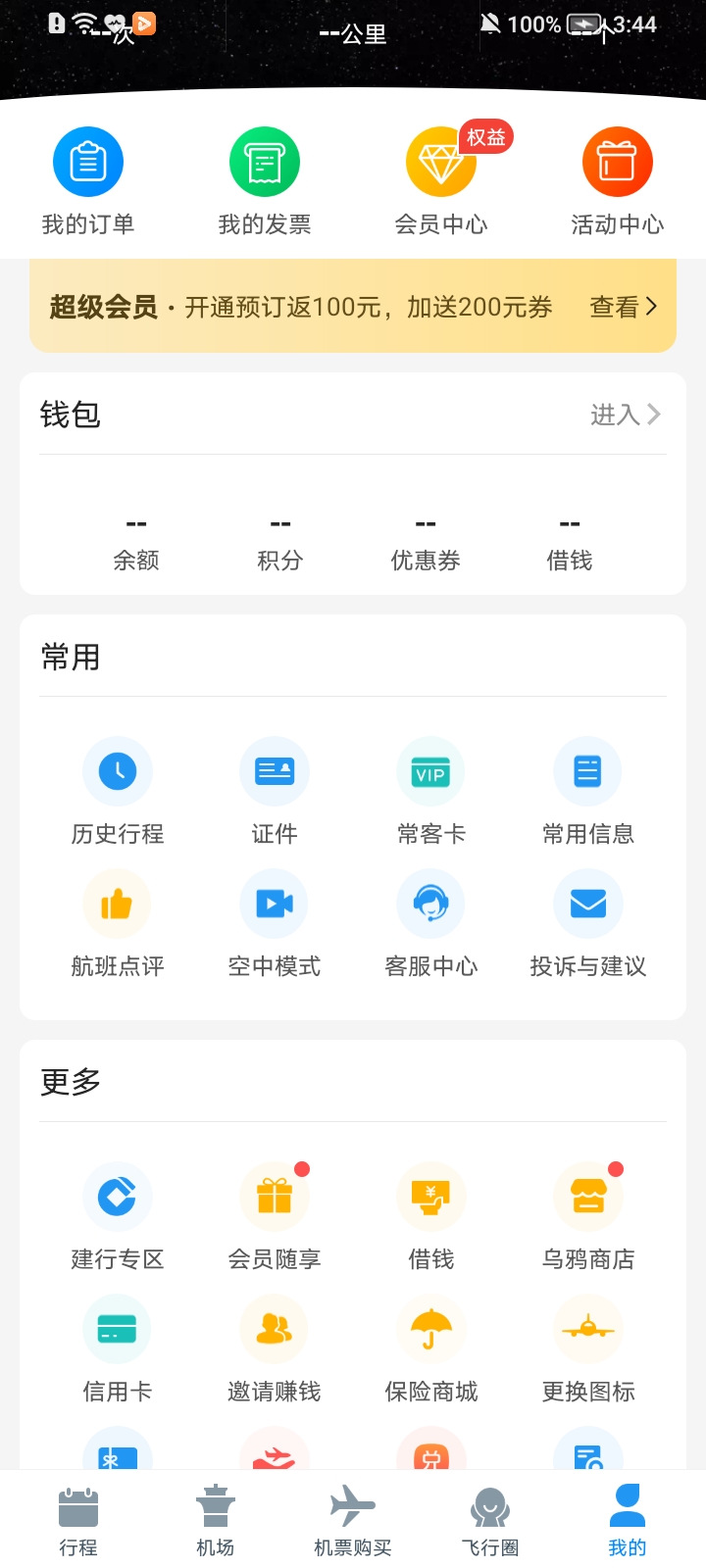Viewport: 706px width, 1568px height.
Task: Open 航班点评 (Flight Reviews)
Action: tap(118, 926)
